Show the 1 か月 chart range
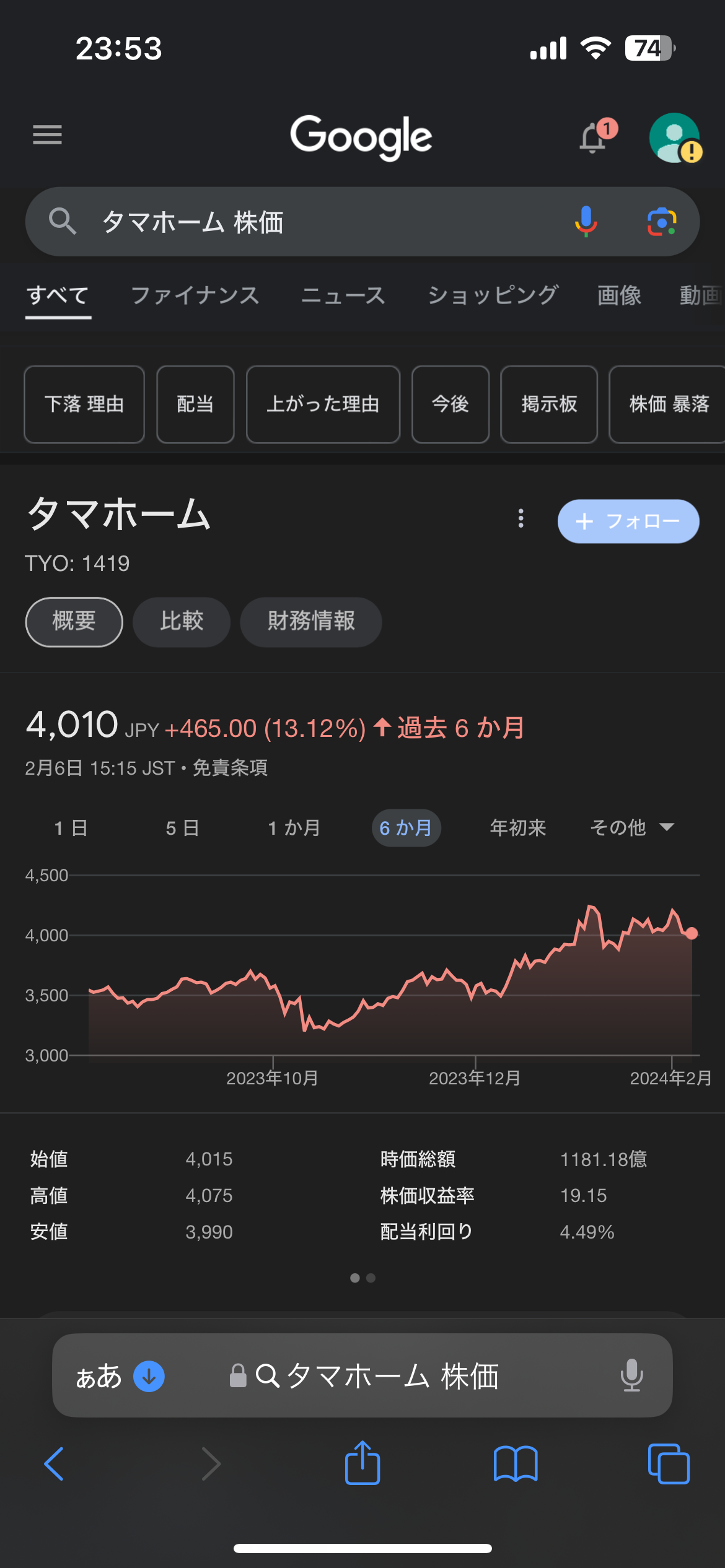Viewport: 725px width, 1568px height. [294, 828]
